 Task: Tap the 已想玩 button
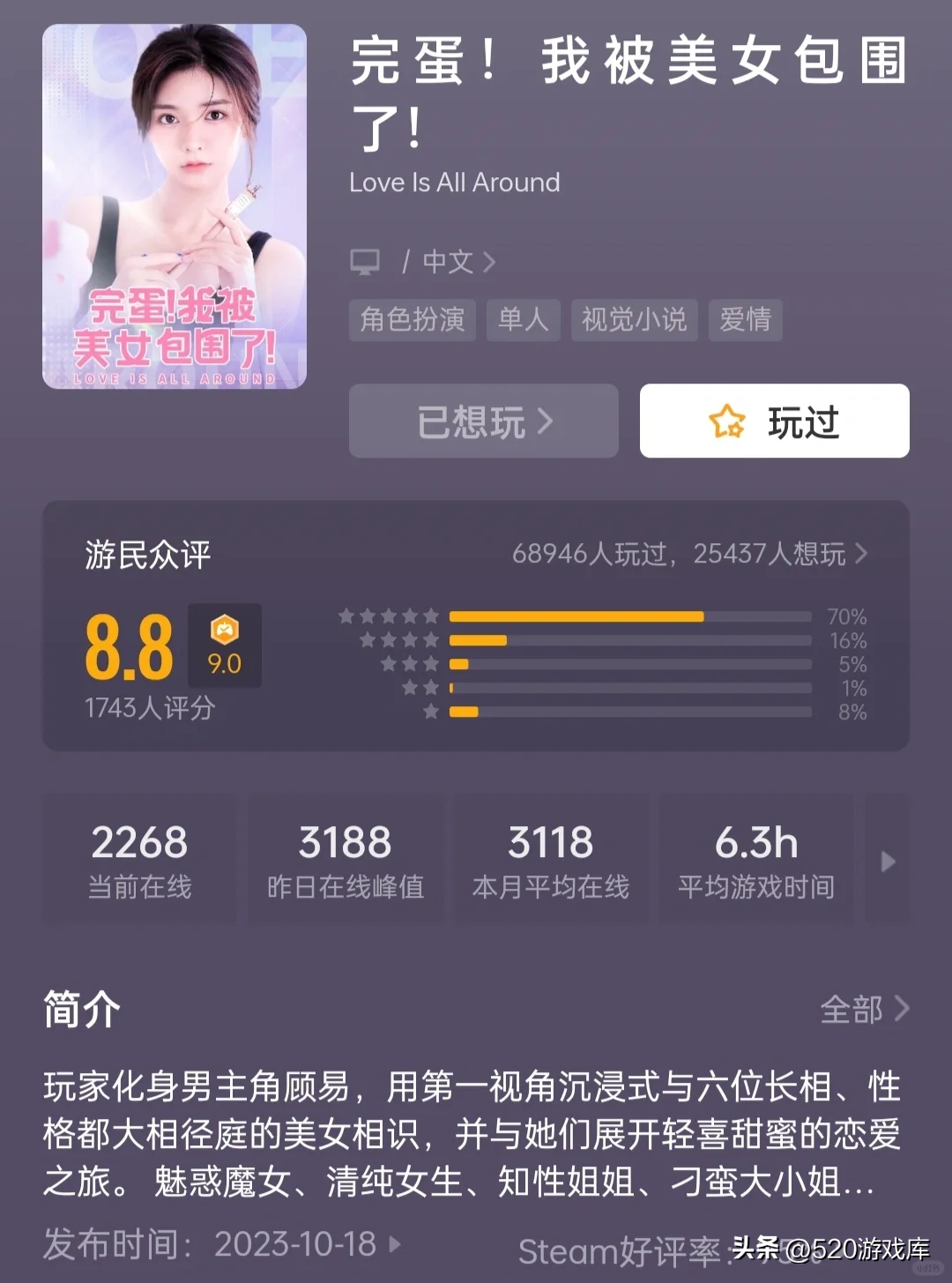[483, 421]
